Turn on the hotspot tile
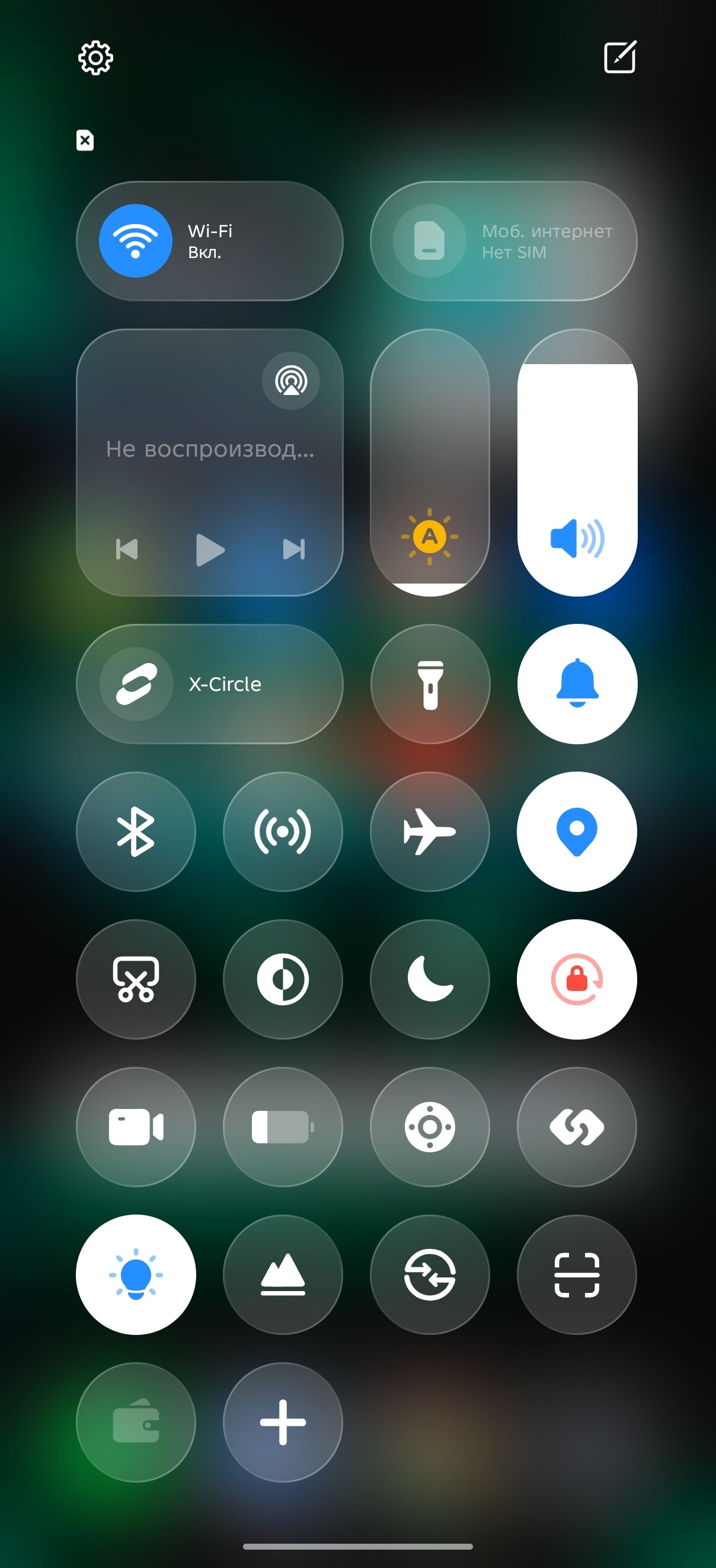716x1568 pixels. pyautogui.click(x=283, y=831)
